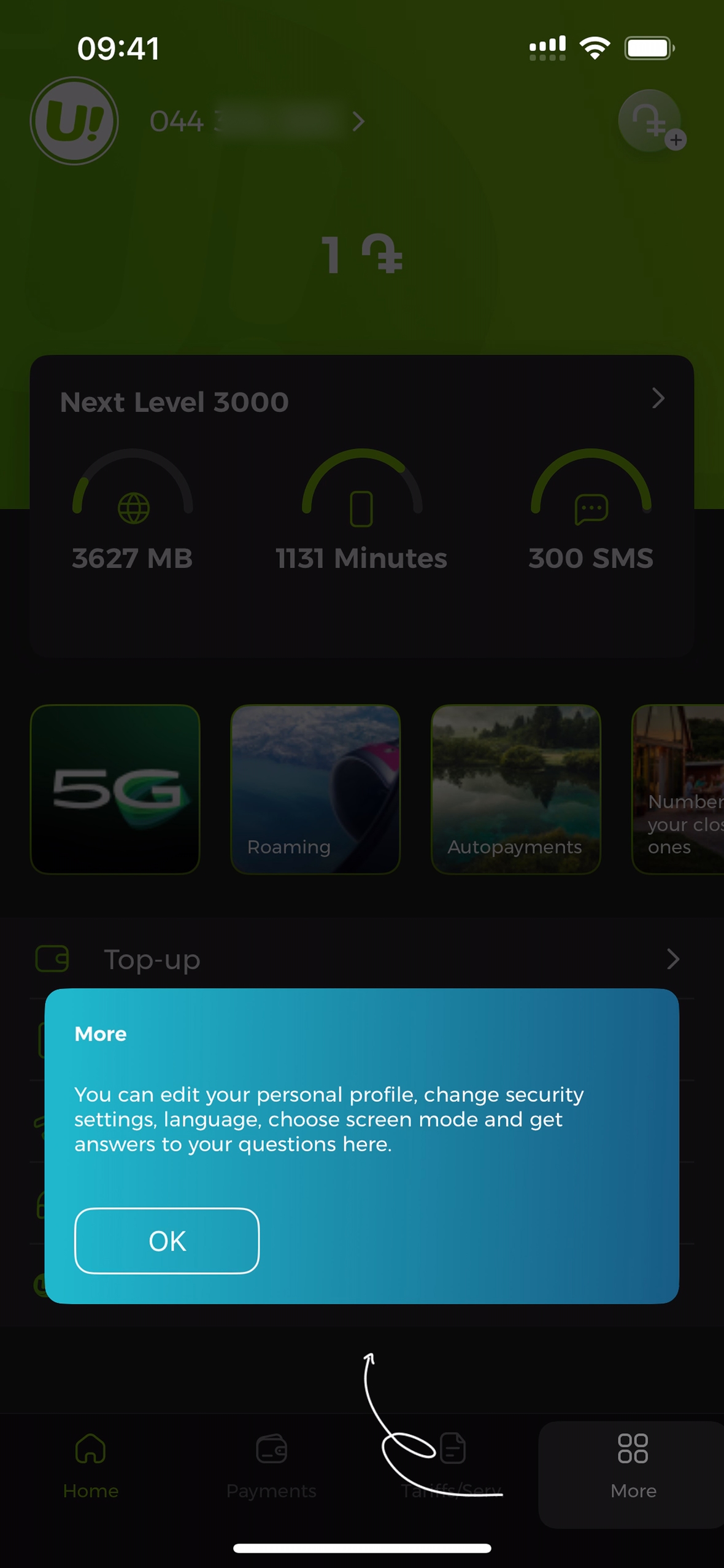Open the 5G card
Image resolution: width=724 pixels, height=1568 pixels.
[115, 789]
